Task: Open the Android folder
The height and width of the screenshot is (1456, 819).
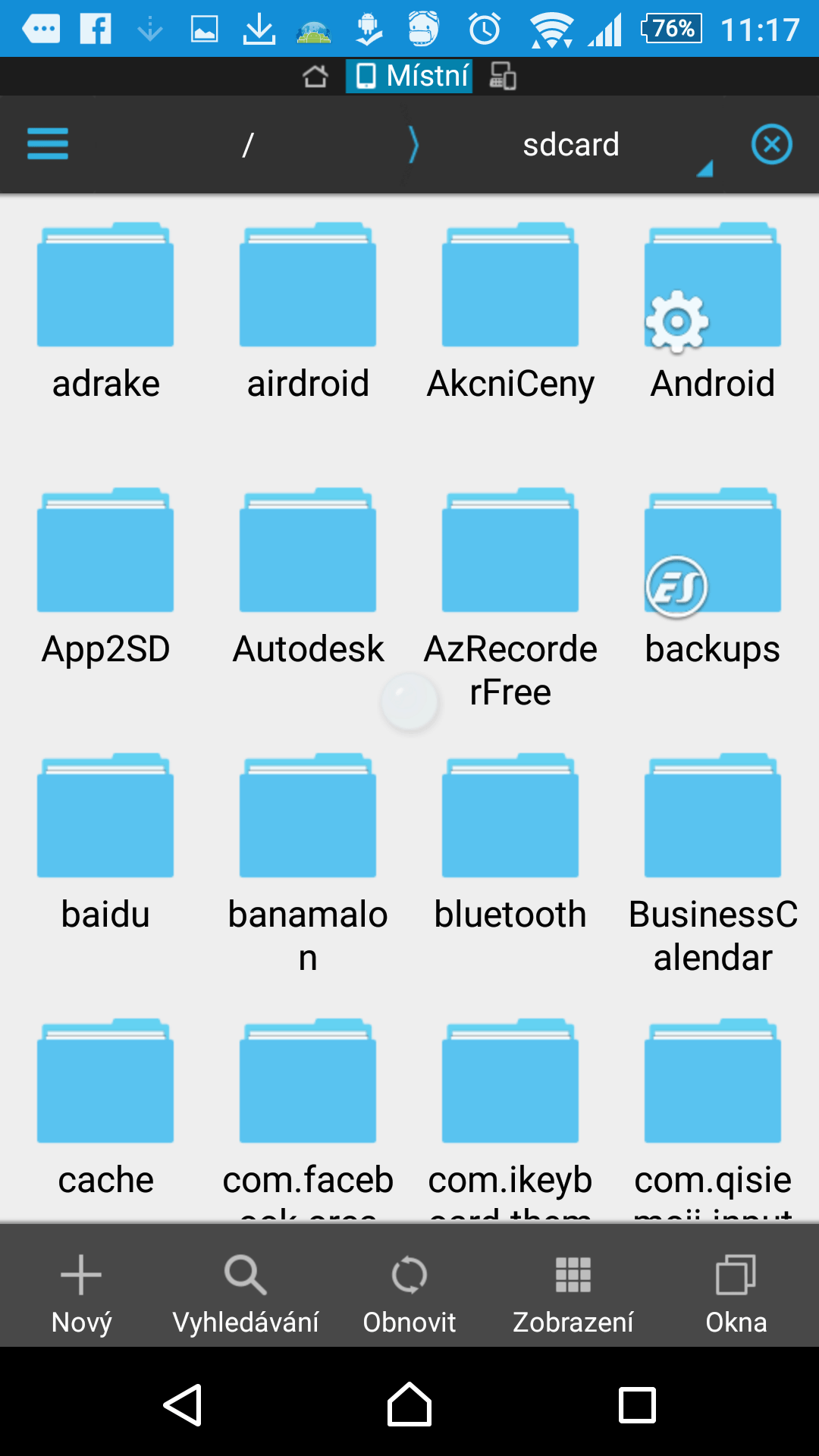Action: [713, 312]
